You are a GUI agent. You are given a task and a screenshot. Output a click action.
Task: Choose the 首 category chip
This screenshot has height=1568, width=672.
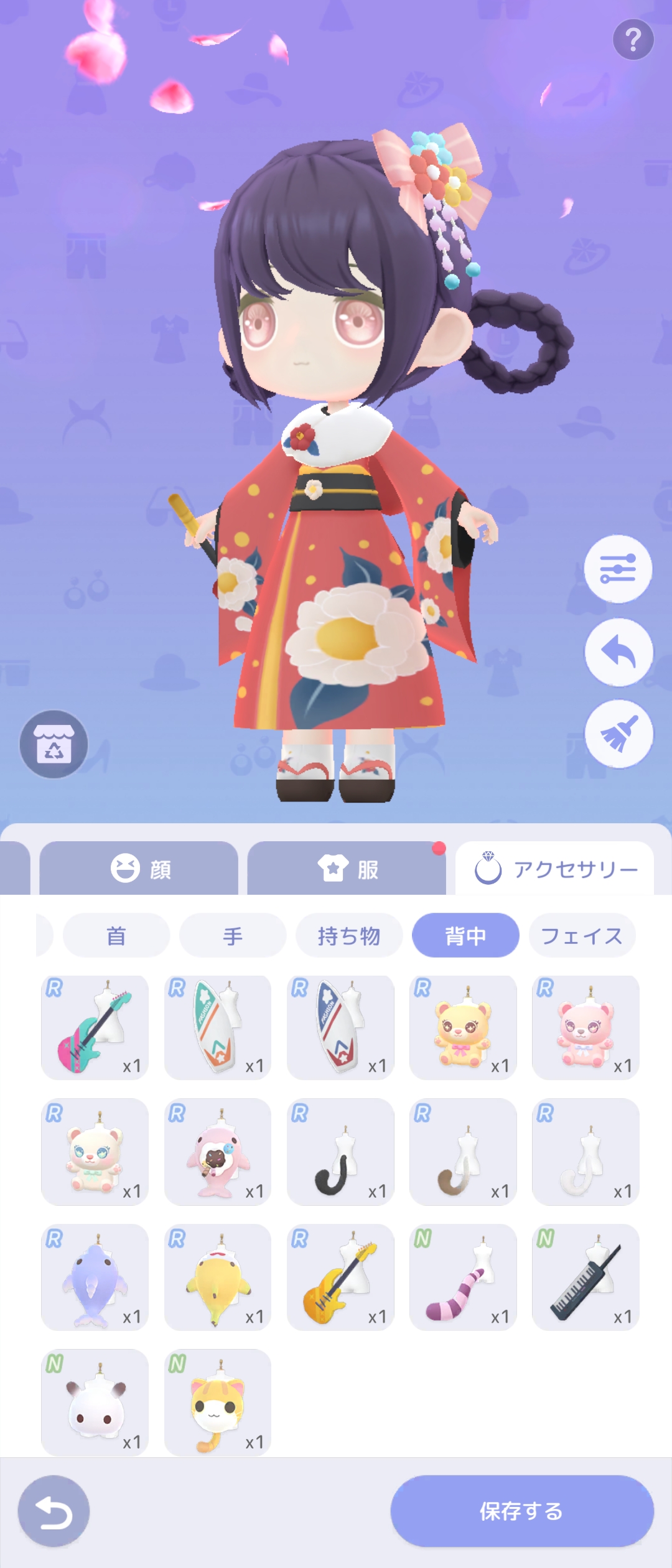coord(116,935)
